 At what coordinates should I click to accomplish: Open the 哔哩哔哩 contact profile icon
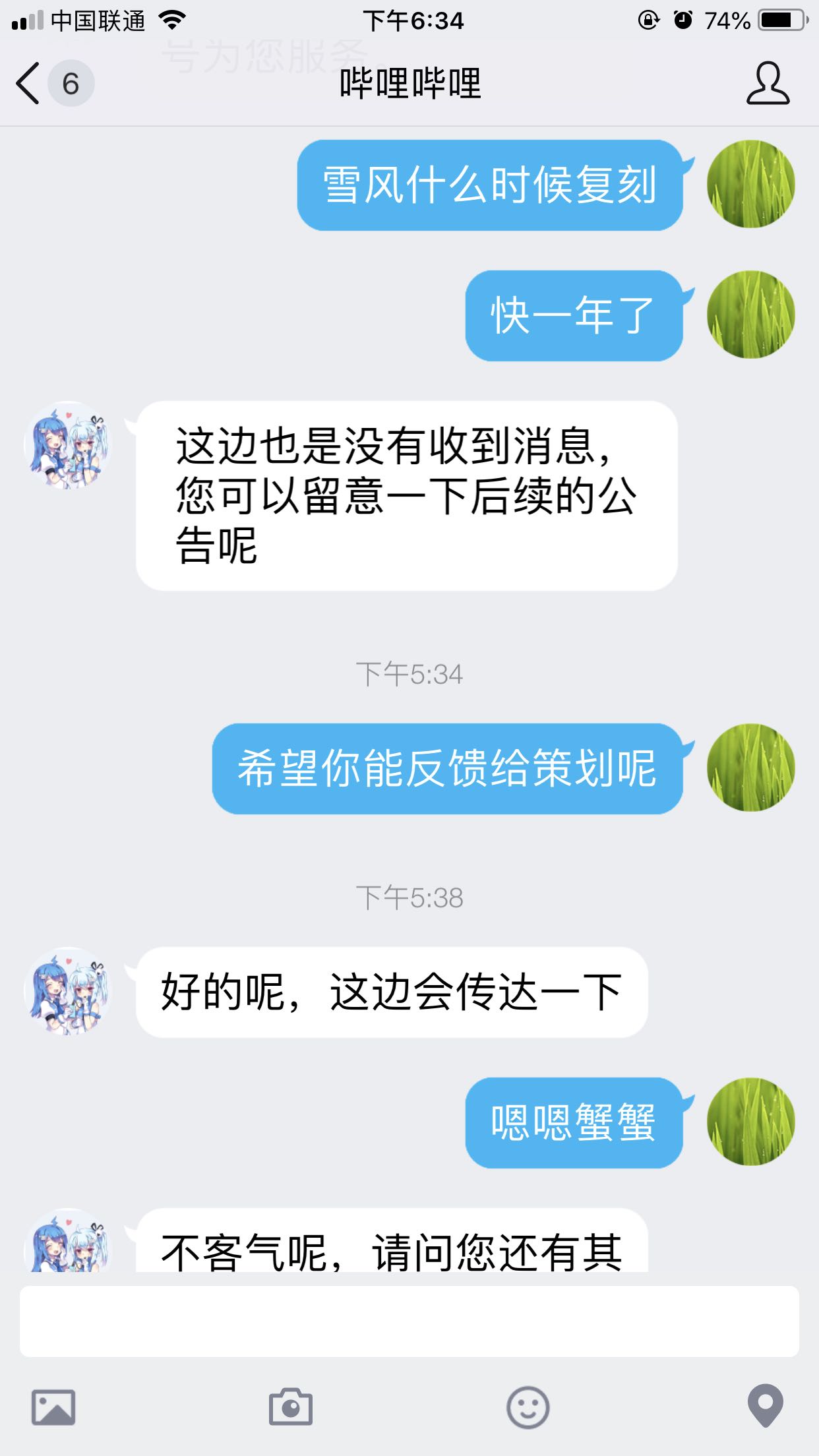coord(768,84)
